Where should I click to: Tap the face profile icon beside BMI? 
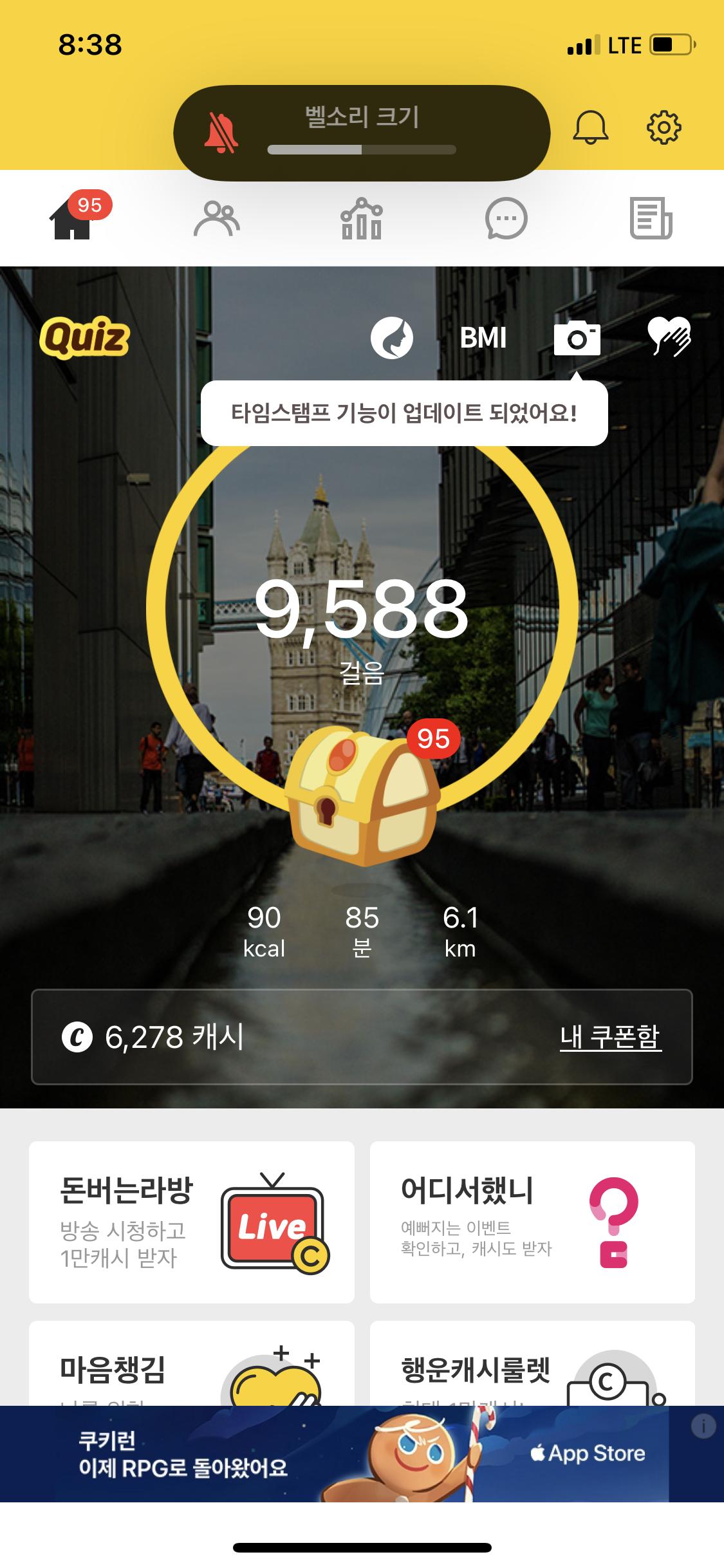(391, 338)
